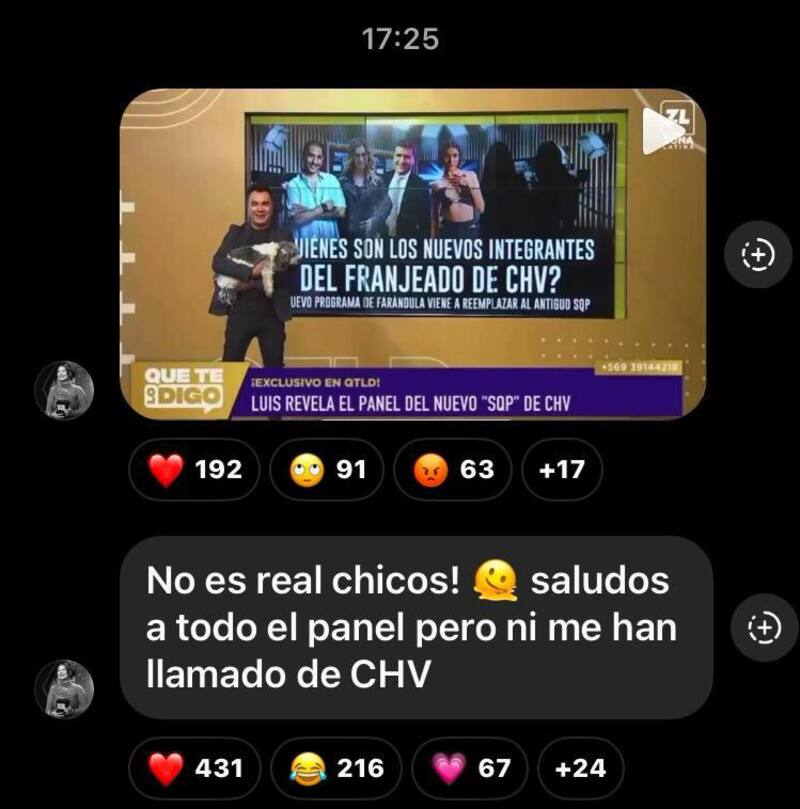
Task: Show the +24 more reactions on the text
Action: 580,767
